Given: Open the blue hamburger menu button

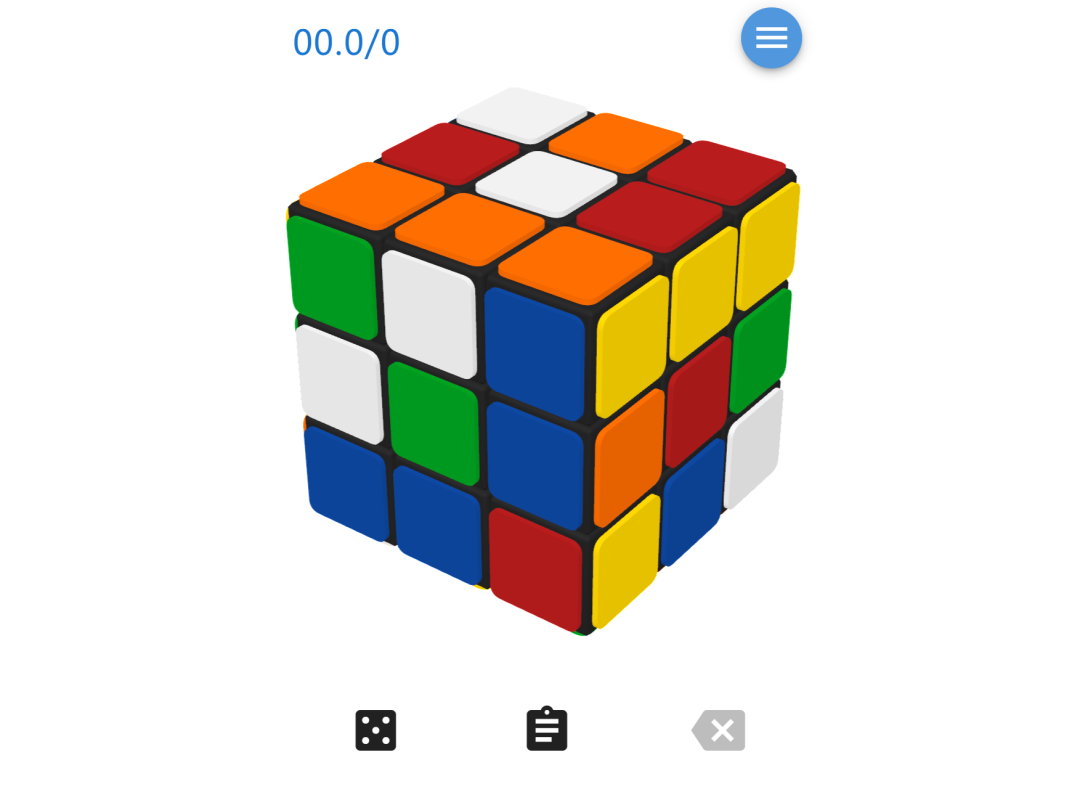Looking at the screenshot, I should tap(771, 38).
